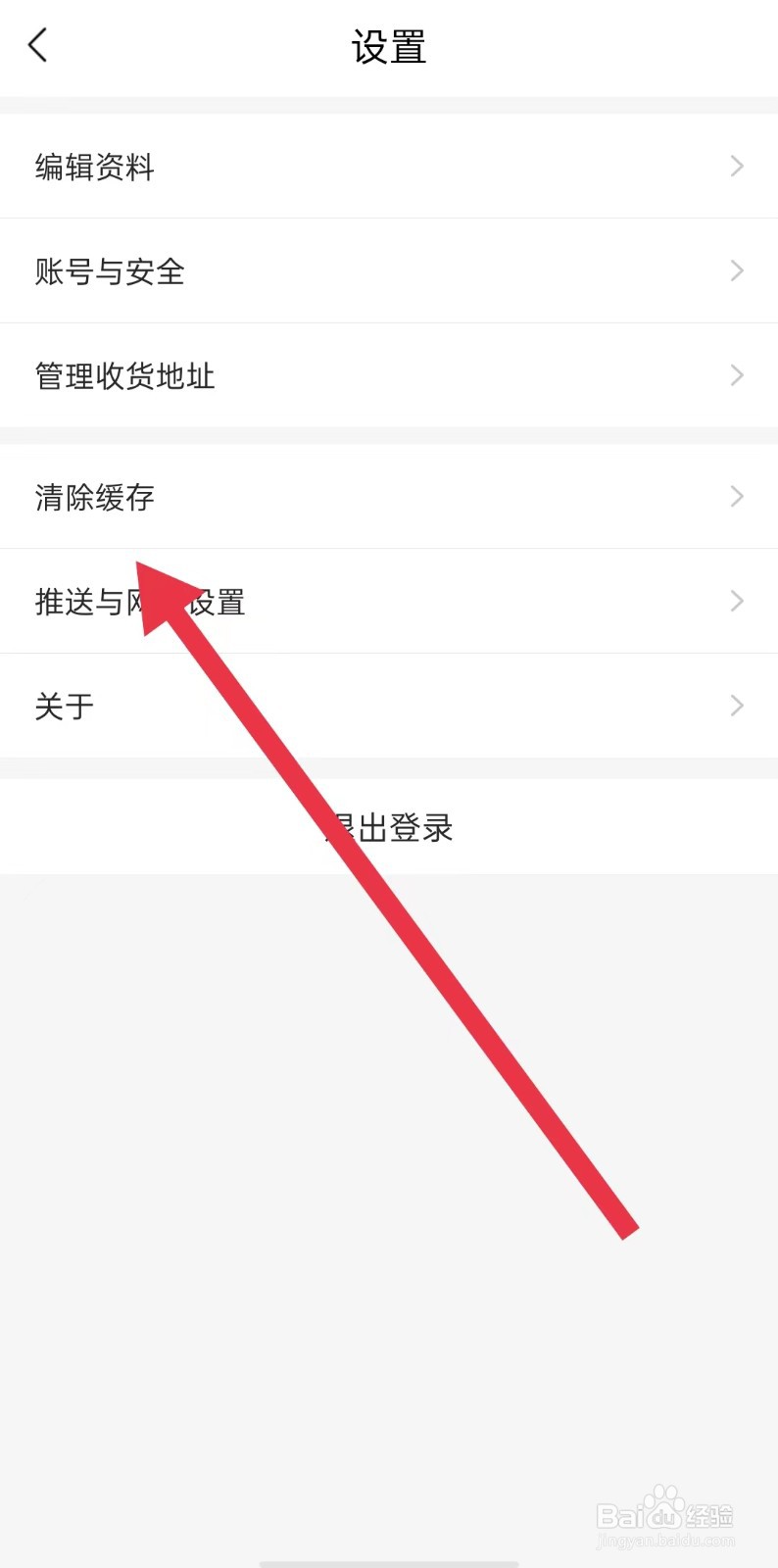Viewport: 778px width, 1568px height.
Task: Select the 设置 title at the top
Action: coord(388,45)
